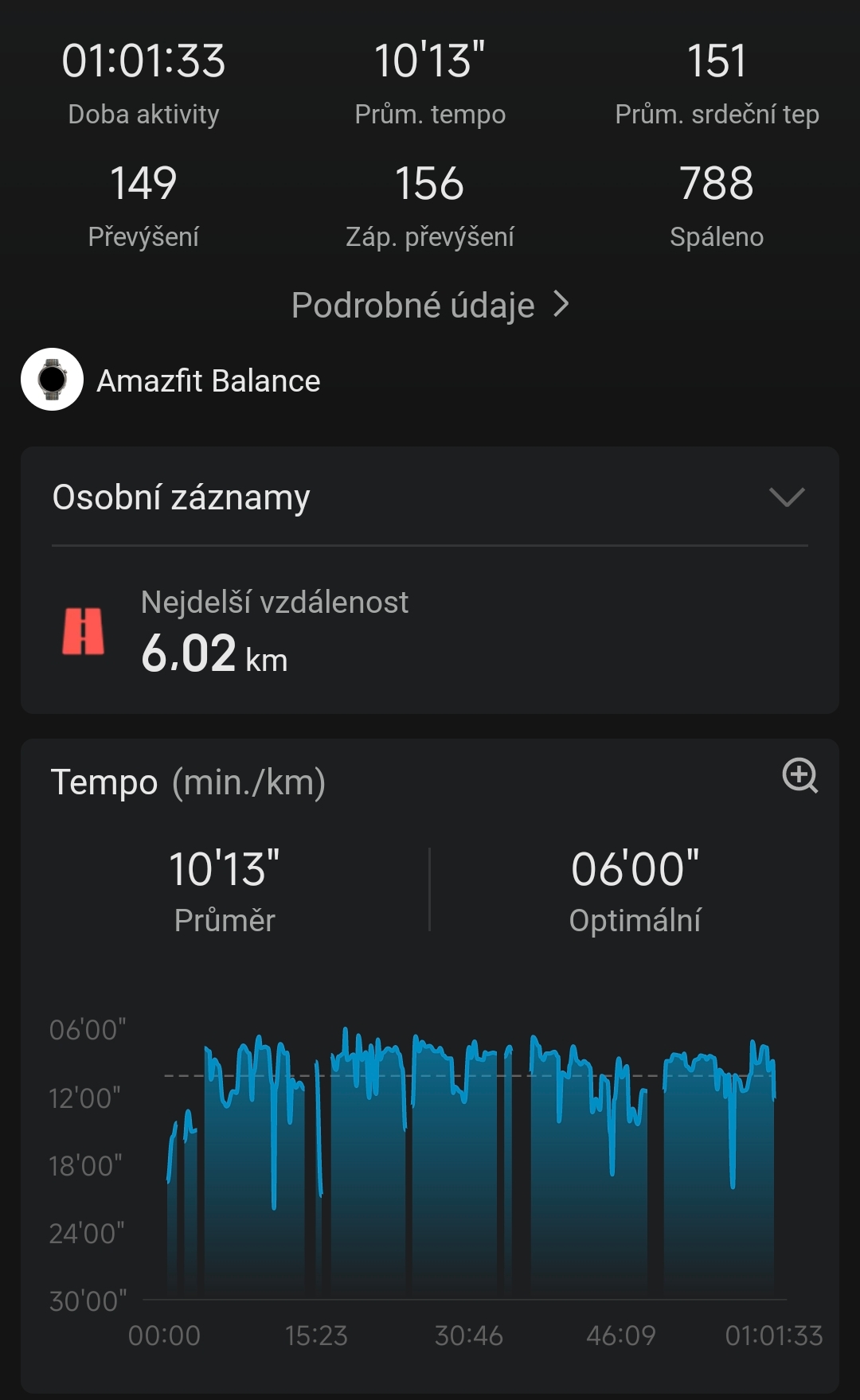The image size is (860, 1400).
Task: Zoom into the Tempo chart
Action: click(x=799, y=775)
